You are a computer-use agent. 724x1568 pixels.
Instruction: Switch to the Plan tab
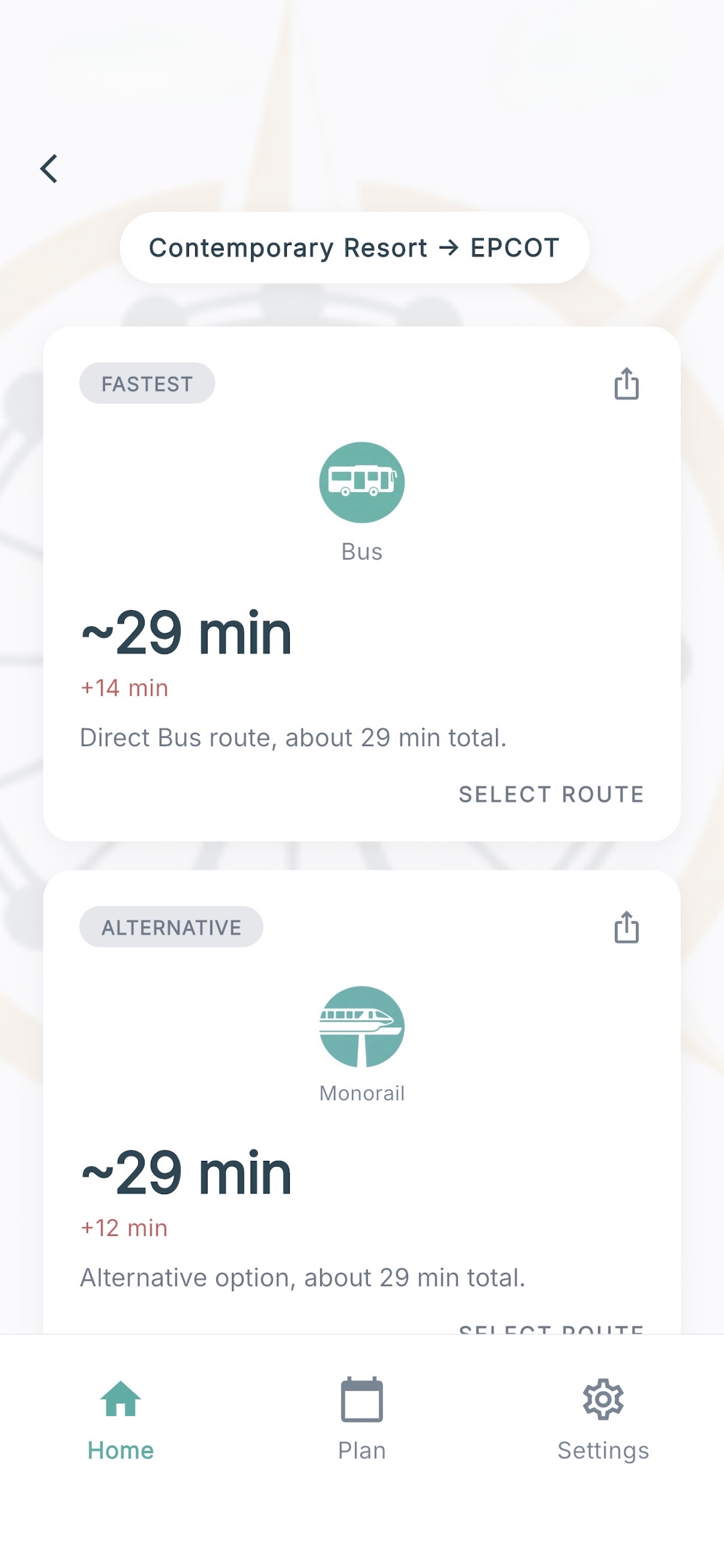coord(362,1424)
